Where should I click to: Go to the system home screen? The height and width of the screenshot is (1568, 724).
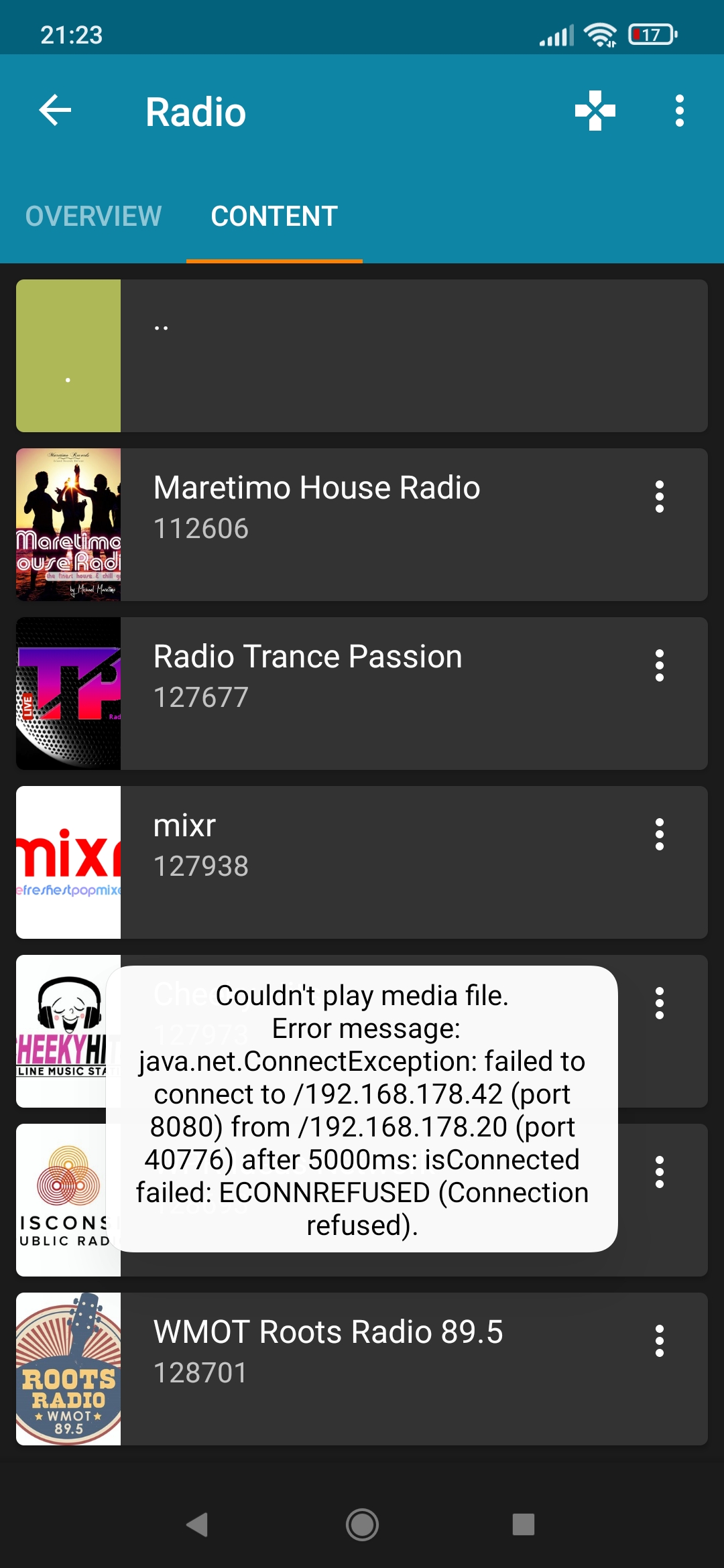point(362,1524)
